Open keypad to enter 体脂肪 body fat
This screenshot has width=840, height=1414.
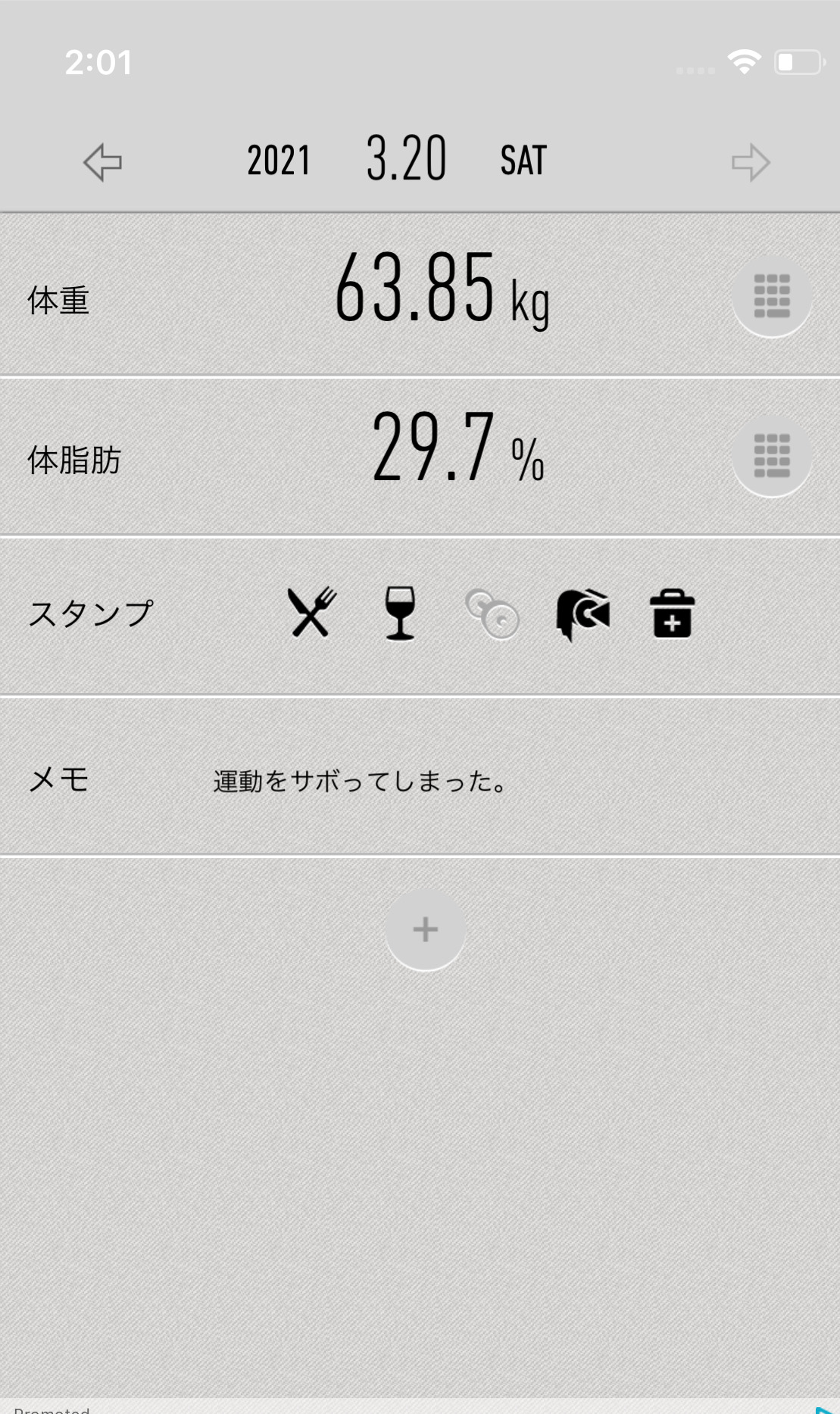coord(772,456)
